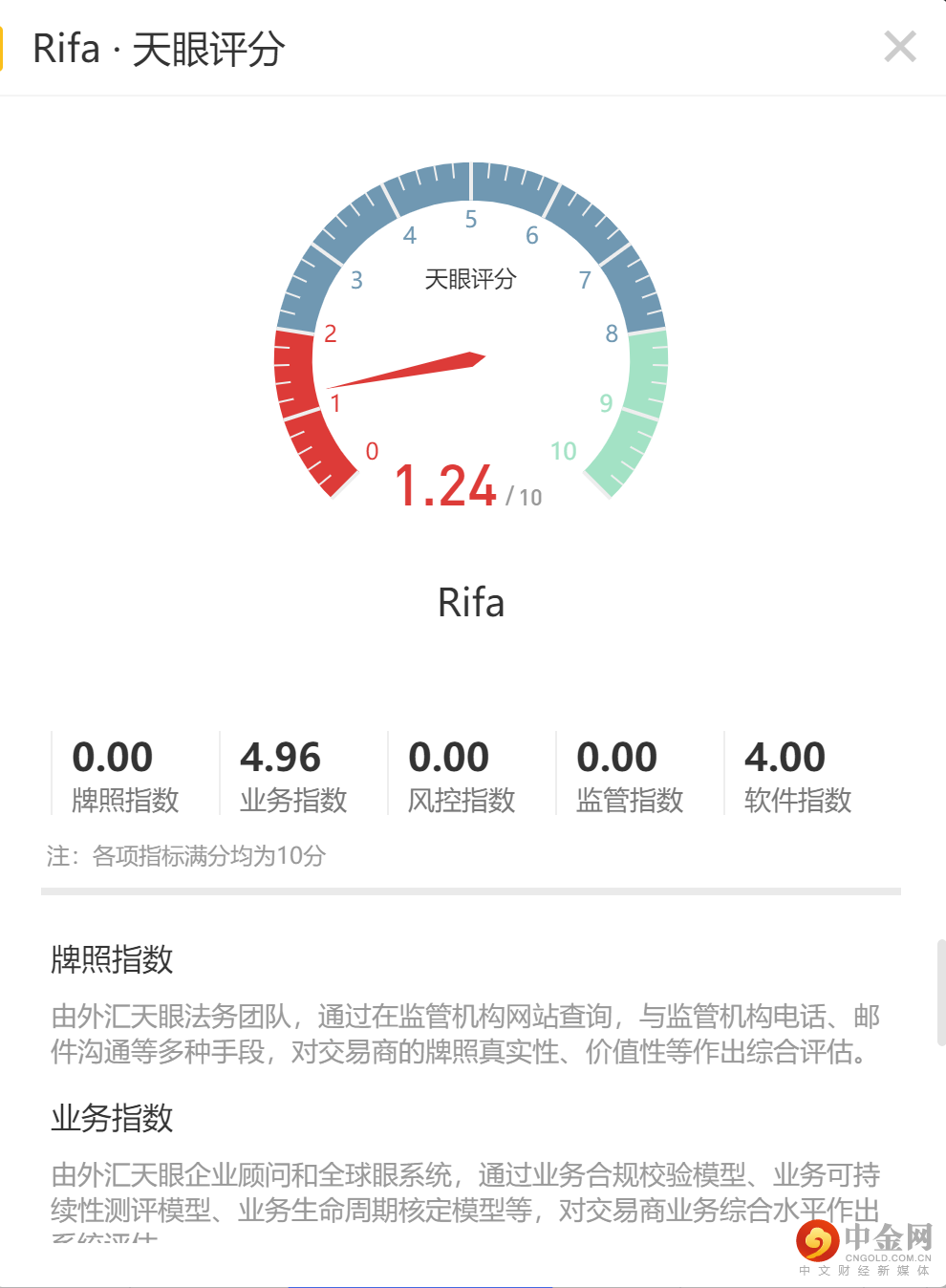
Task: Select the 风控指数 column
Action: pos(450,774)
